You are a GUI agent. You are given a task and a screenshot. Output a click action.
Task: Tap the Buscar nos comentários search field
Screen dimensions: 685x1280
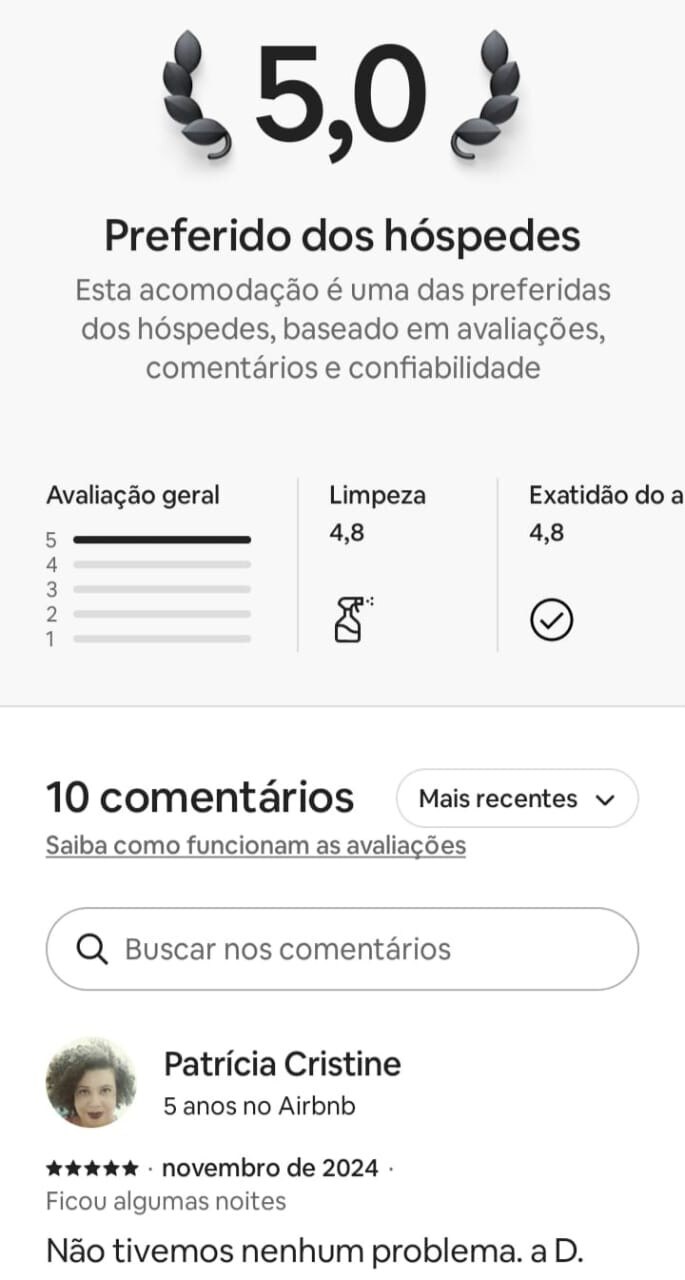[342, 949]
